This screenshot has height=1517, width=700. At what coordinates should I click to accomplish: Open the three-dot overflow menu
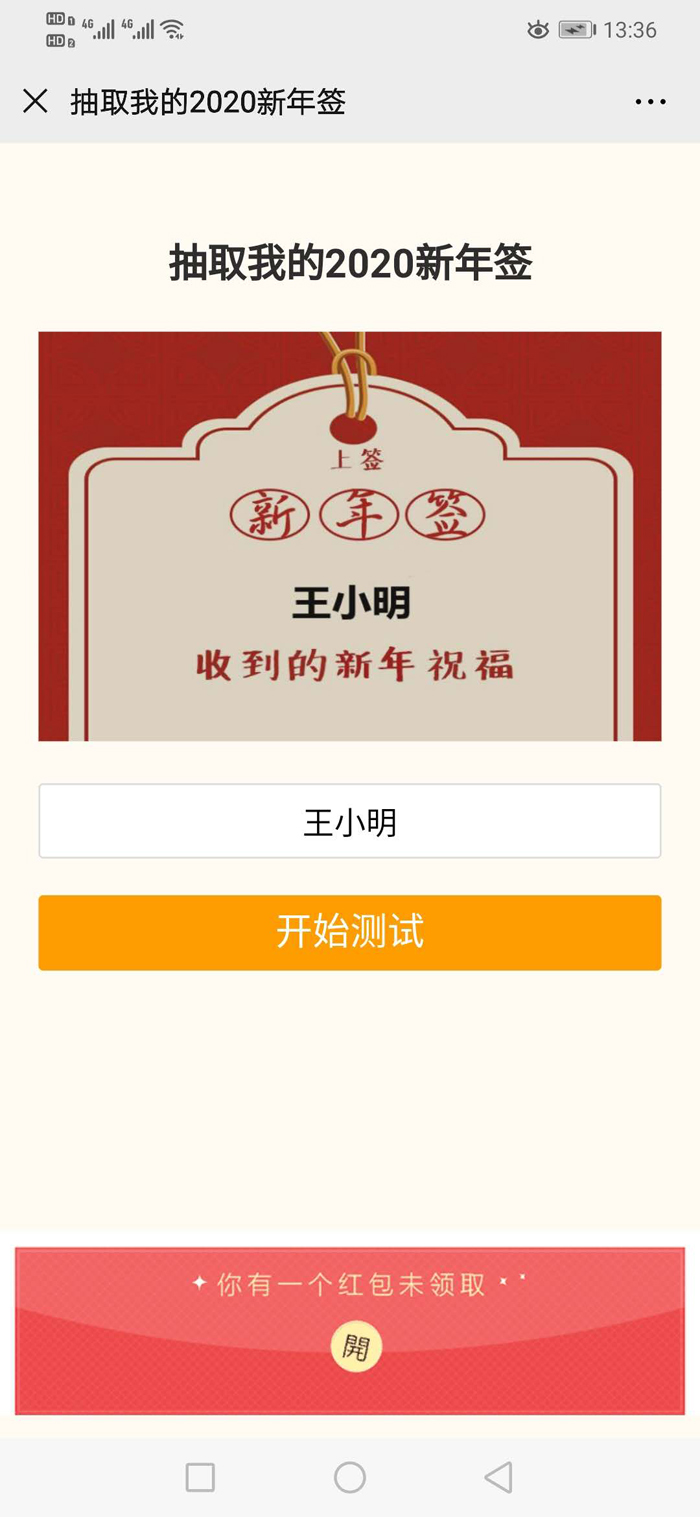point(650,102)
